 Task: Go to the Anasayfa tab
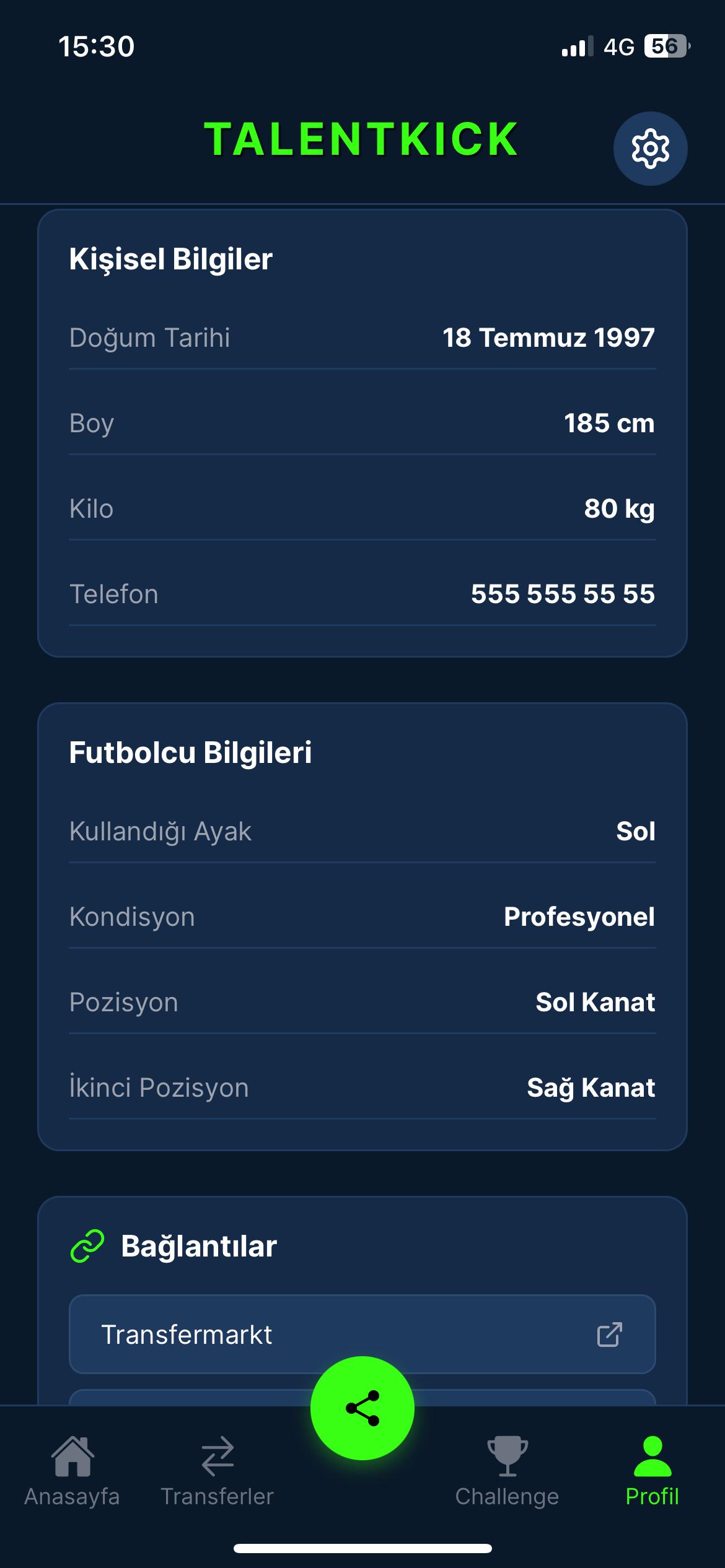(72, 1471)
